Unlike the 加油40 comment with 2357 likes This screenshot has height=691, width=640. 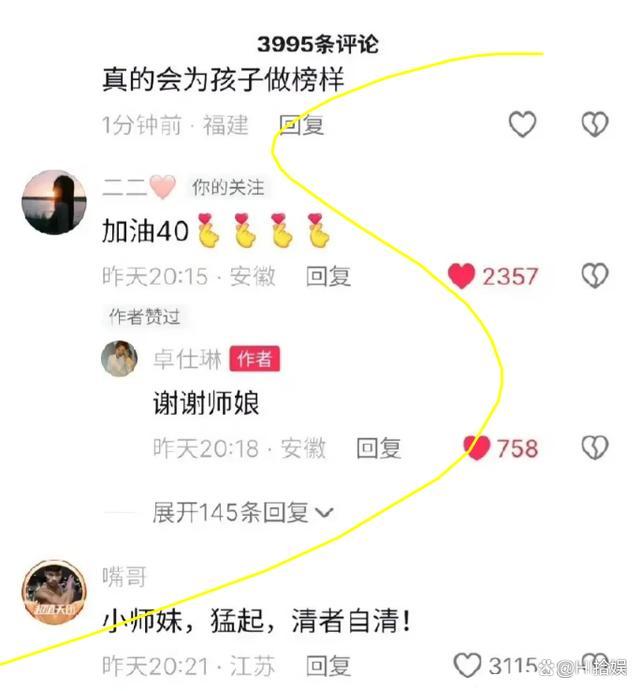(x=461, y=276)
